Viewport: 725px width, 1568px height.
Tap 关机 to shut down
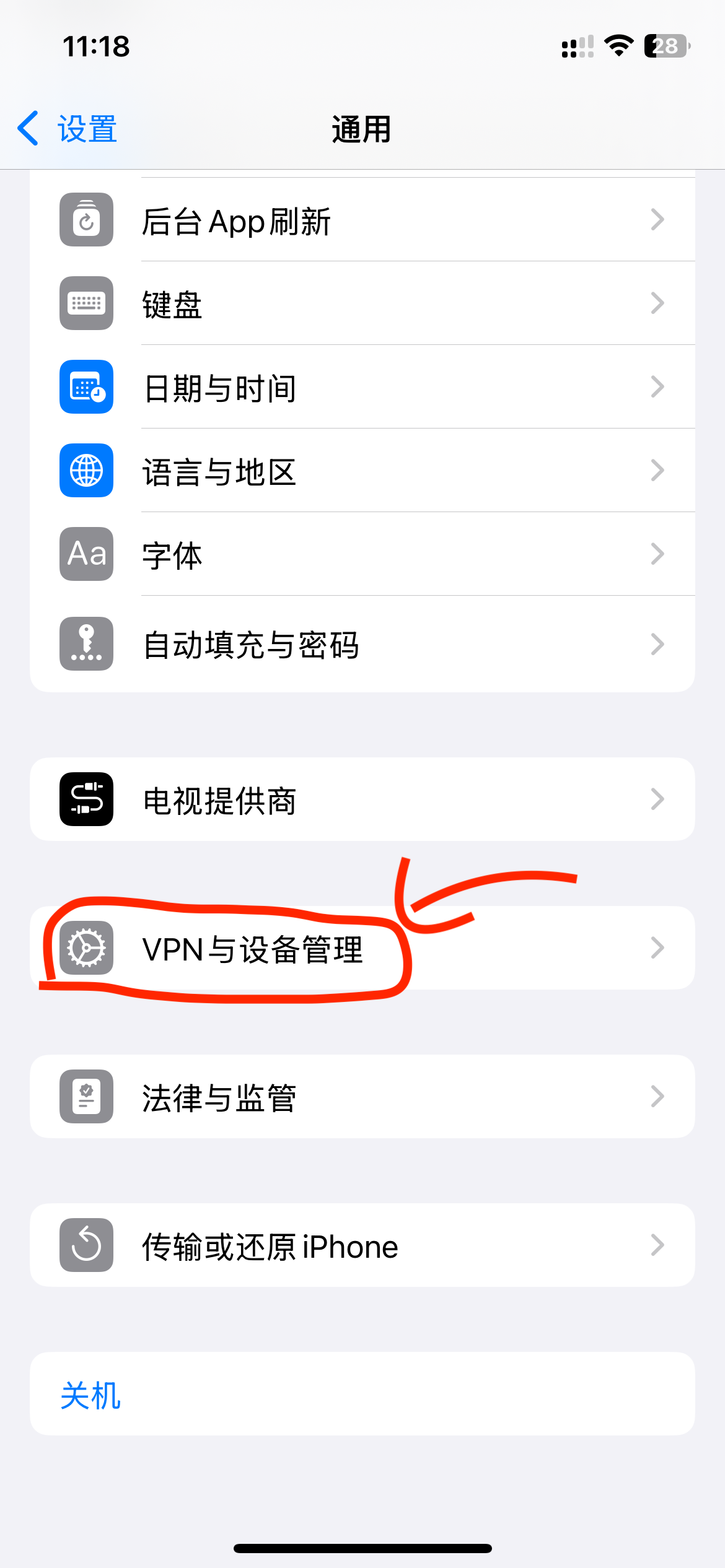pos(90,1394)
